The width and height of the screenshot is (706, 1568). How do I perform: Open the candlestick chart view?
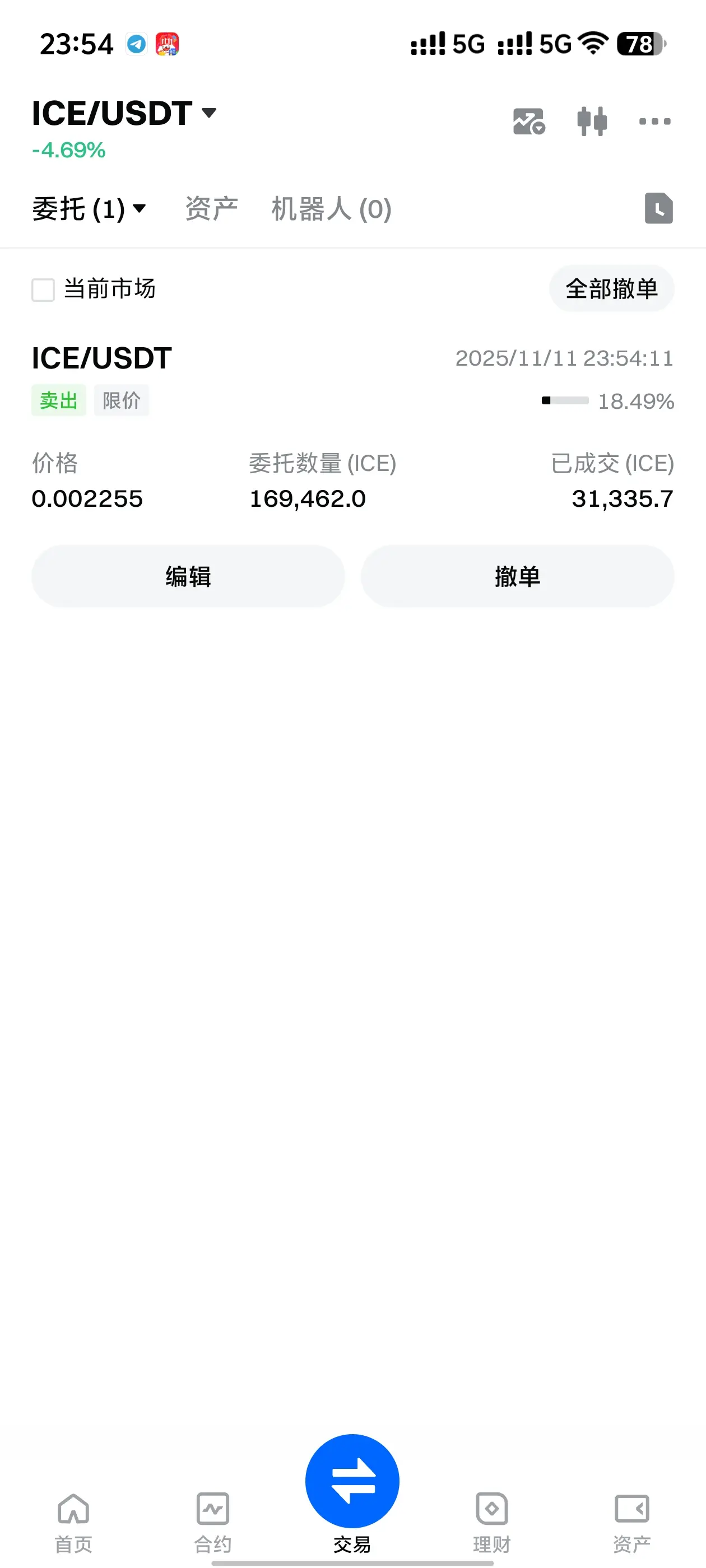(x=592, y=121)
